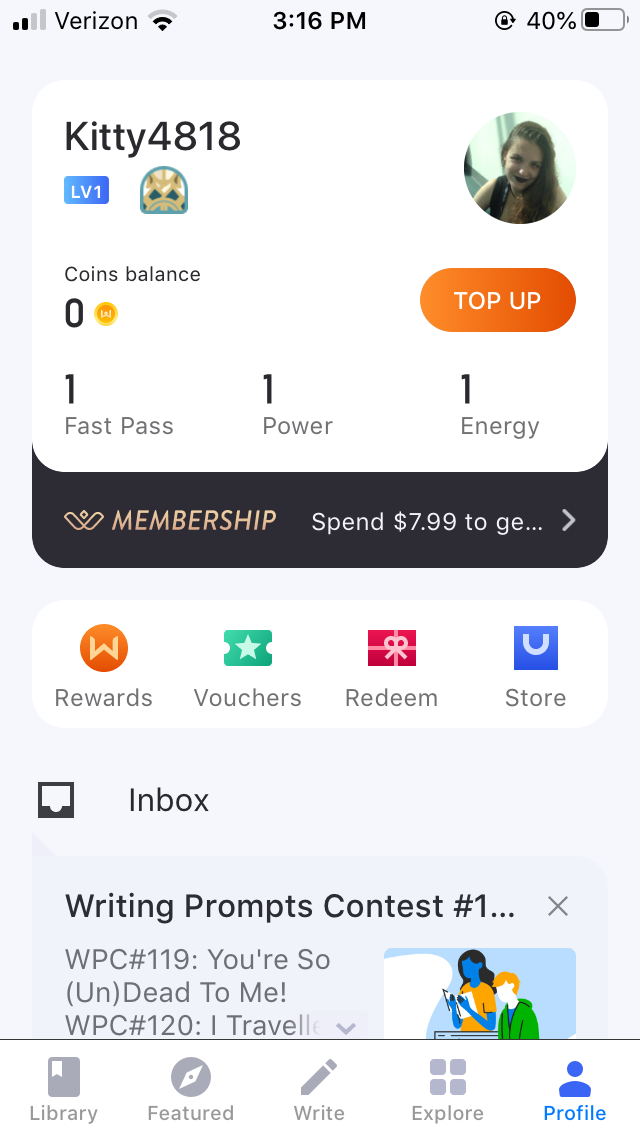Visit the Store
Screen dimensions: 640x1136
(x=535, y=667)
